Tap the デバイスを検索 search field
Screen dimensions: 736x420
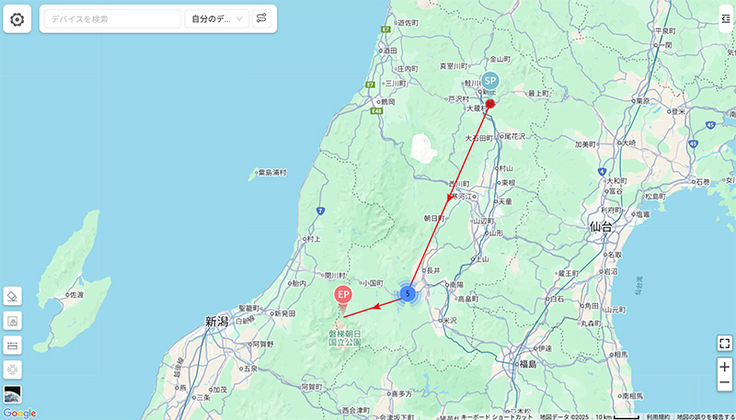(x=112, y=18)
